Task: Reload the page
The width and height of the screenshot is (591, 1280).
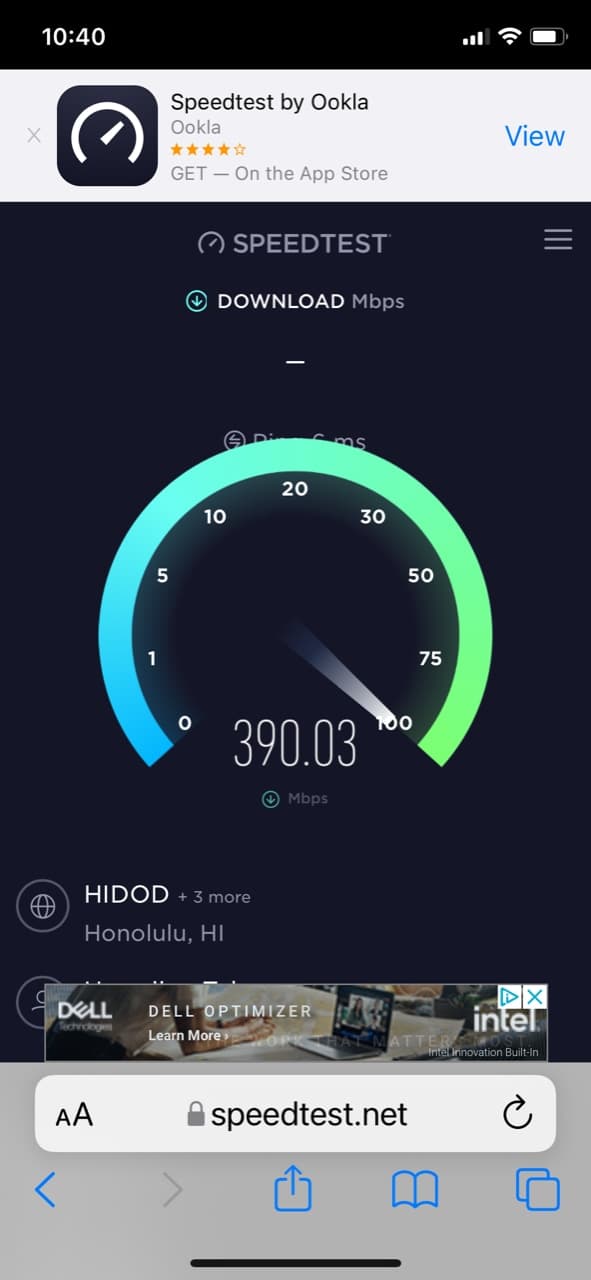Action: [517, 1114]
